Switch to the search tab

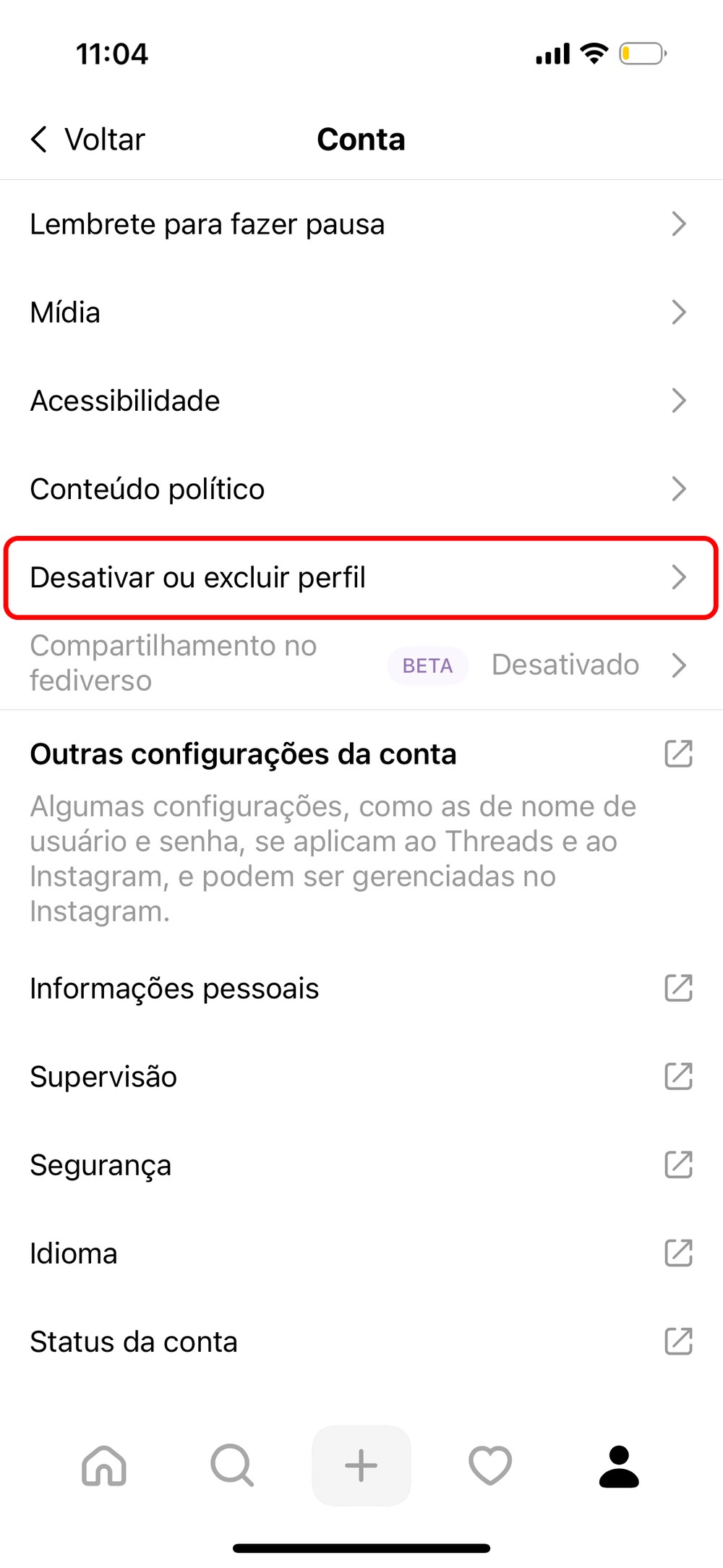[232, 1465]
